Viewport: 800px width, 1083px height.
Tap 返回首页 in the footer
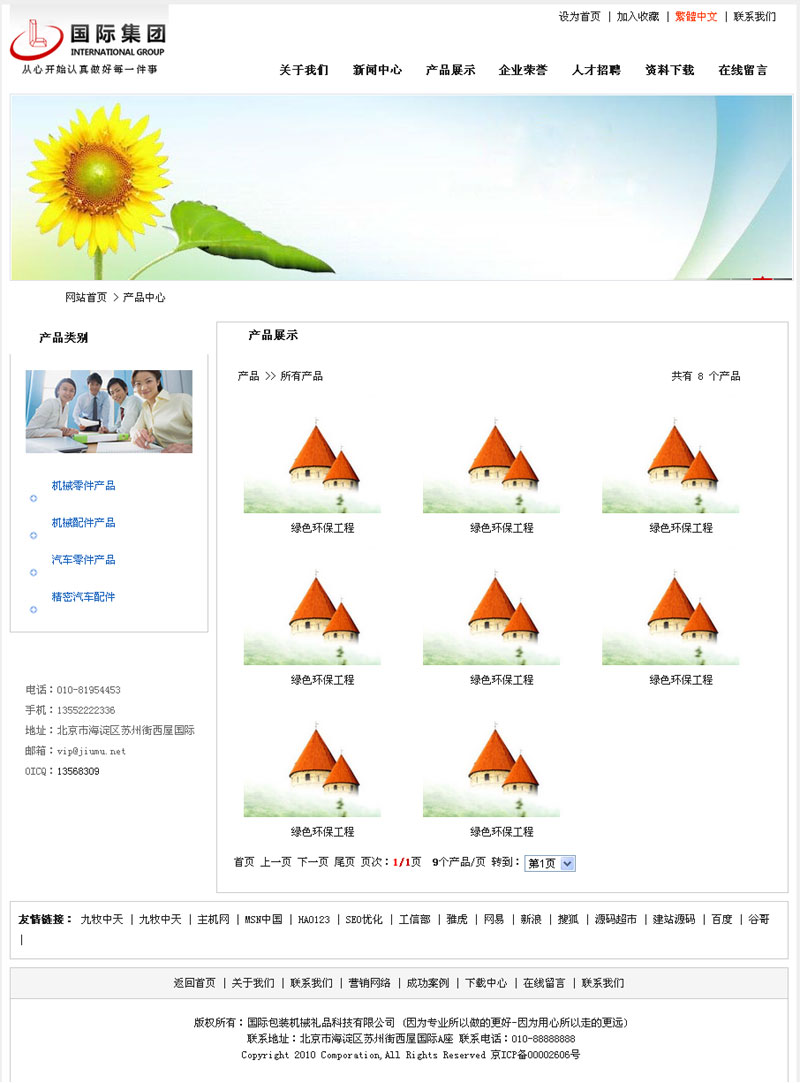tap(194, 983)
